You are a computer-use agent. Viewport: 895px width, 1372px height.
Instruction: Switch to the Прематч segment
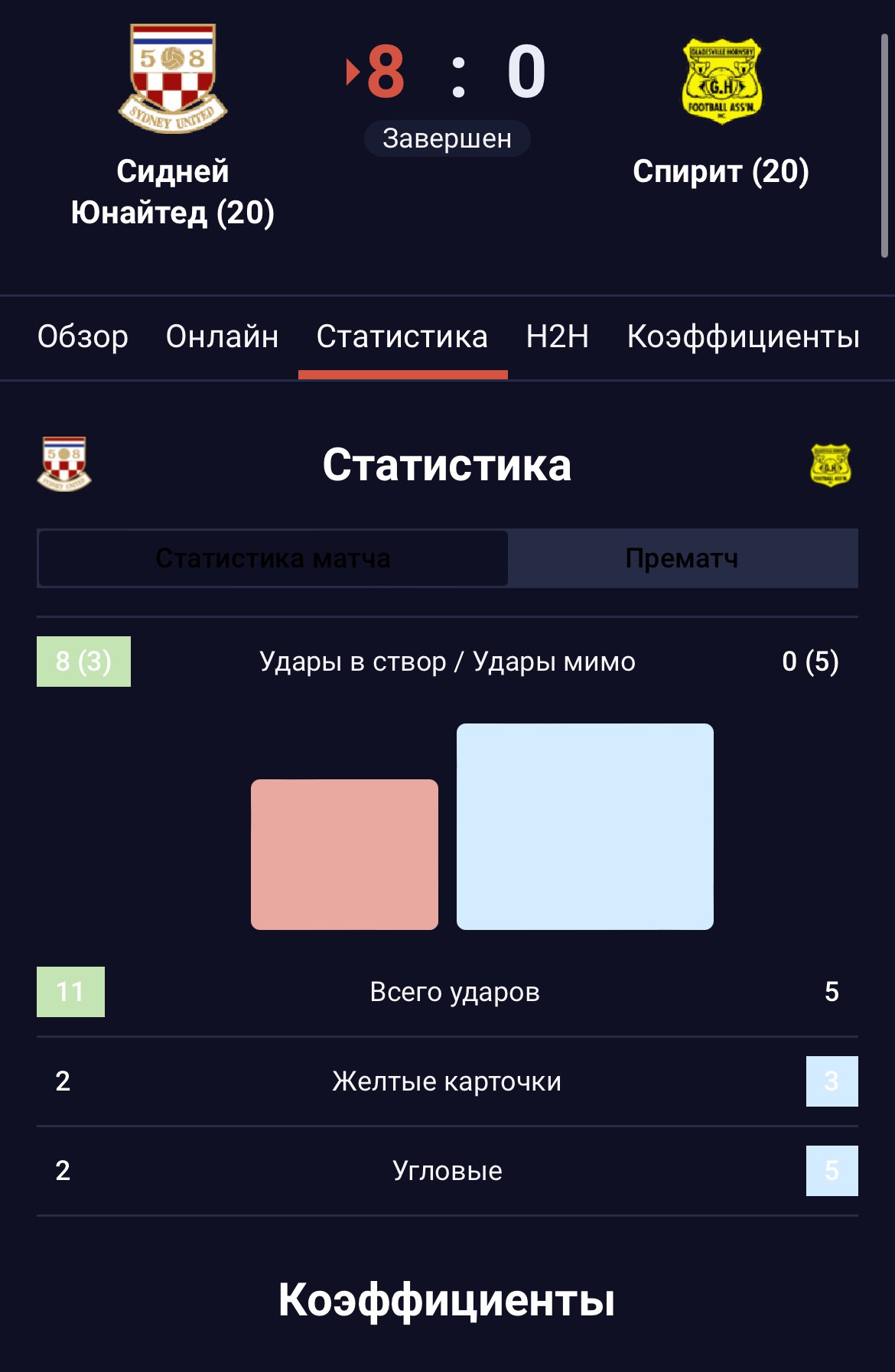point(682,559)
